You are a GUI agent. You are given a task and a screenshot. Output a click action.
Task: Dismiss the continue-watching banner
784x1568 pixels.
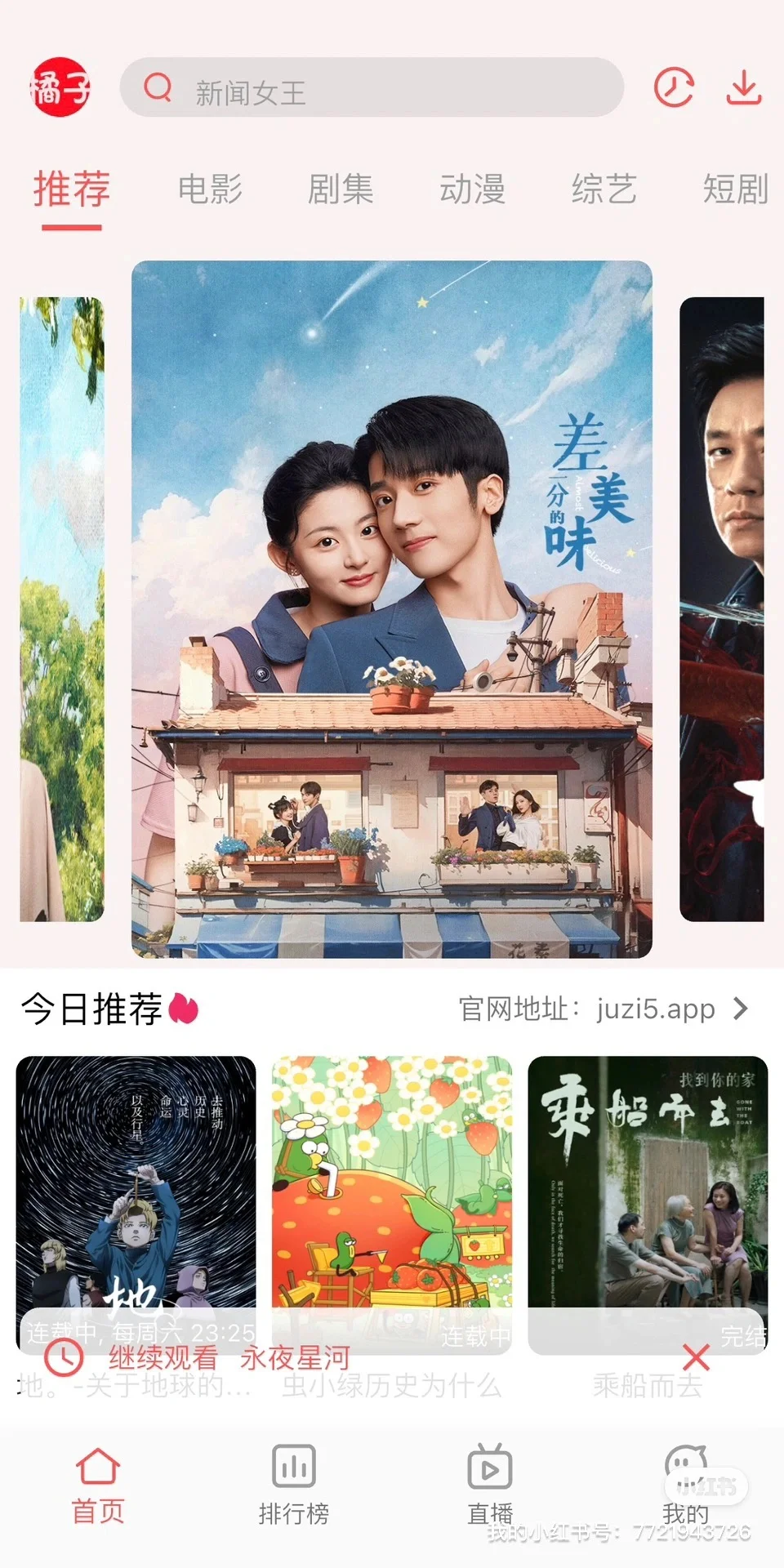pyautogui.click(x=696, y=1358)
